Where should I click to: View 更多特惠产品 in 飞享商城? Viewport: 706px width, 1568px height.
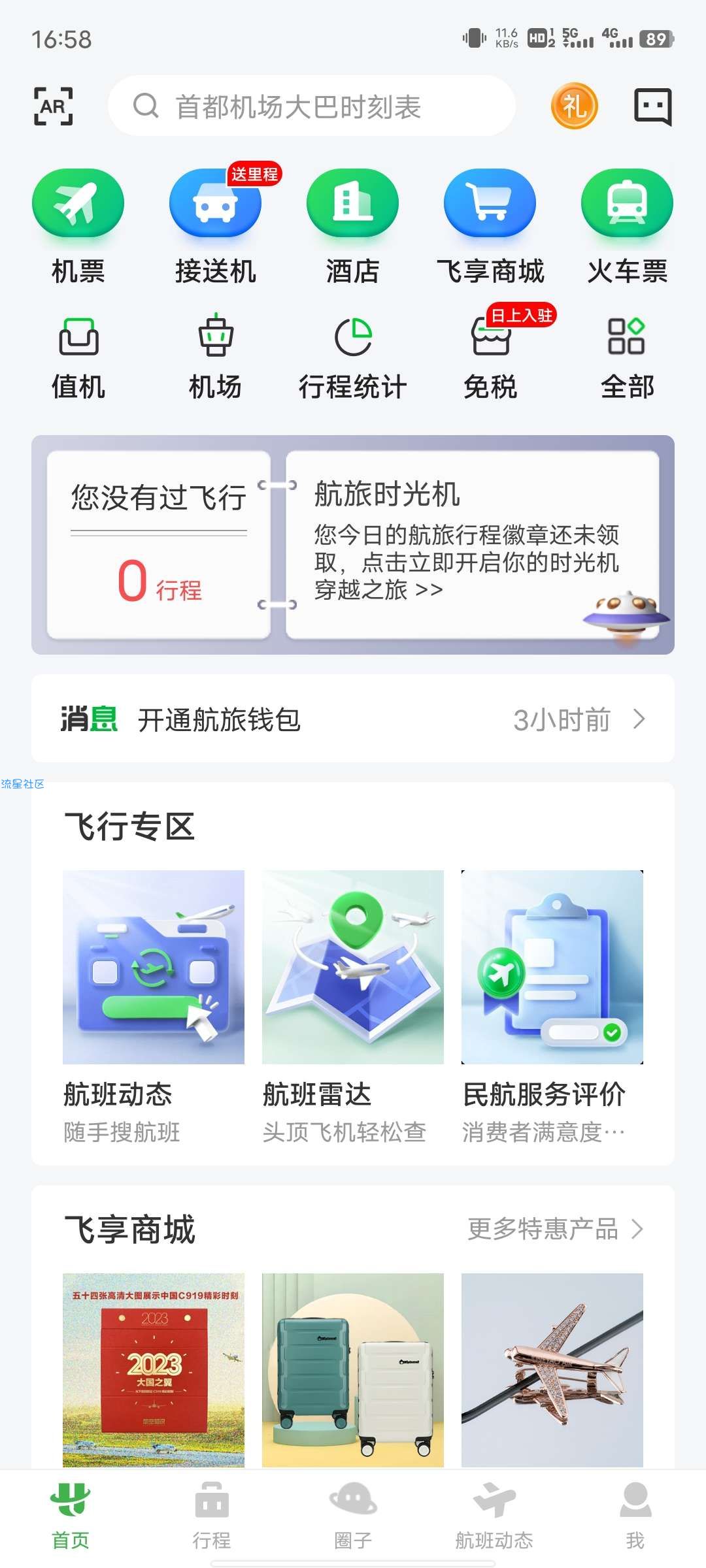click(555, 1229)
